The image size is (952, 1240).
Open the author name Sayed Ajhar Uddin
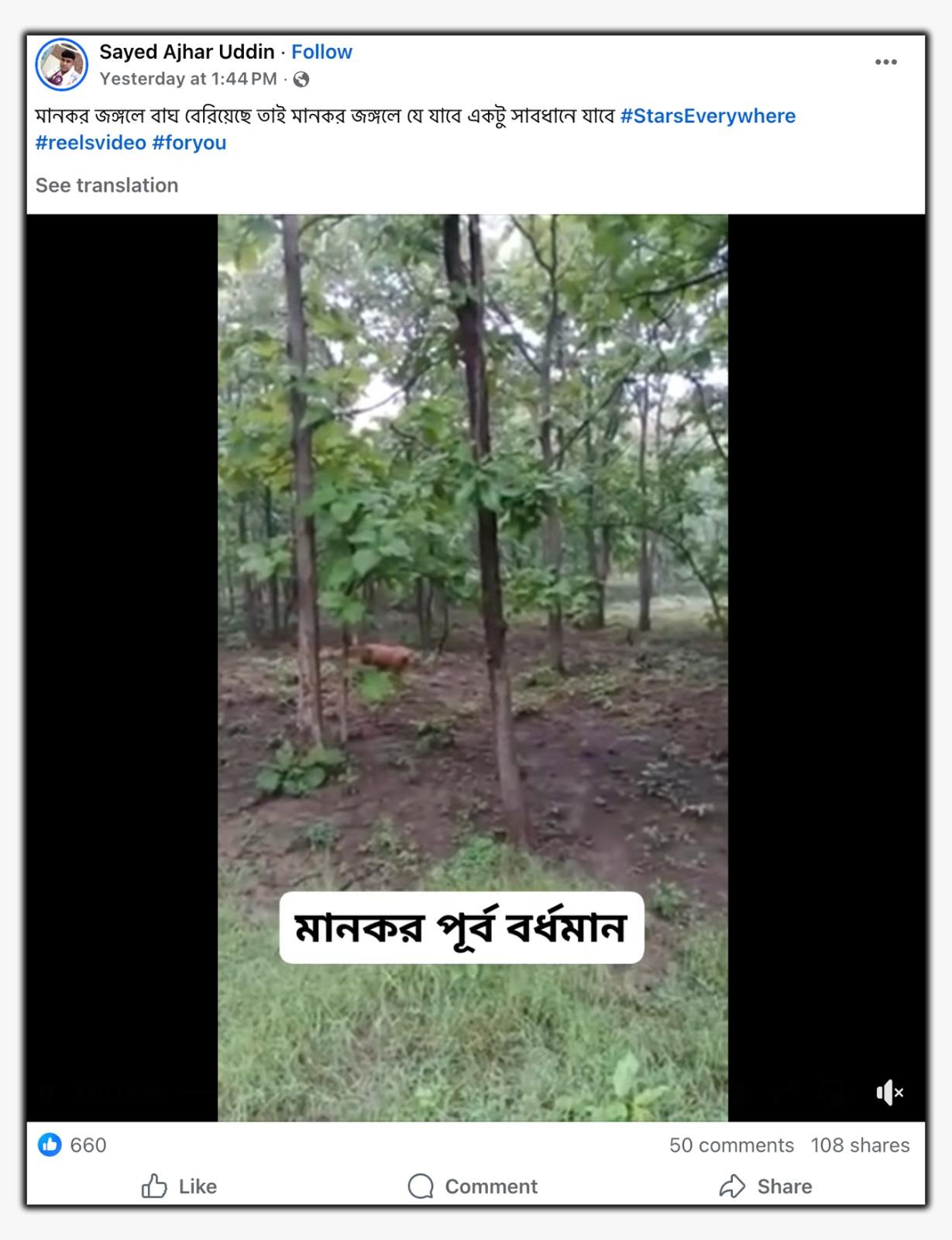point(187,52)
